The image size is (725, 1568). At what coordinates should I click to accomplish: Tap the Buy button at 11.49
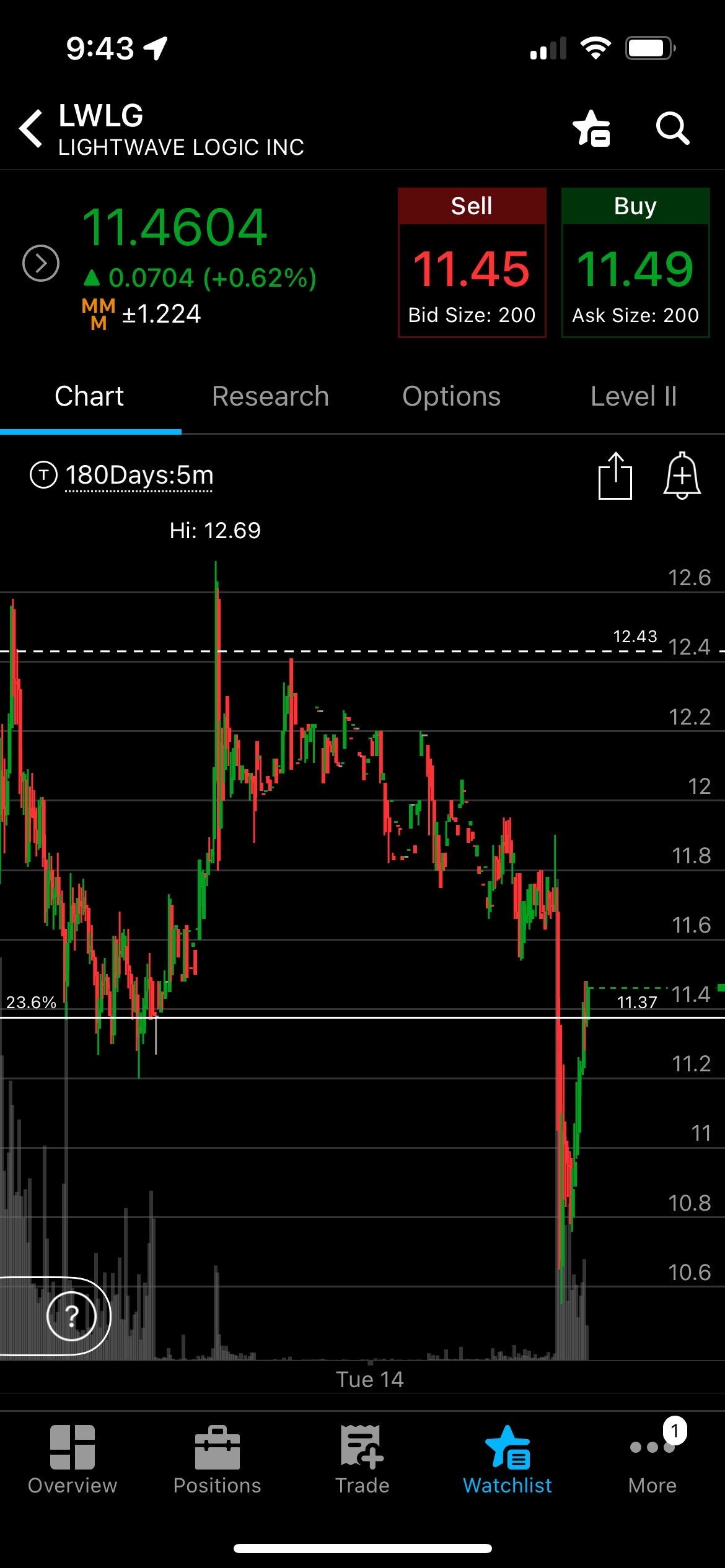(x=636, y=263)
